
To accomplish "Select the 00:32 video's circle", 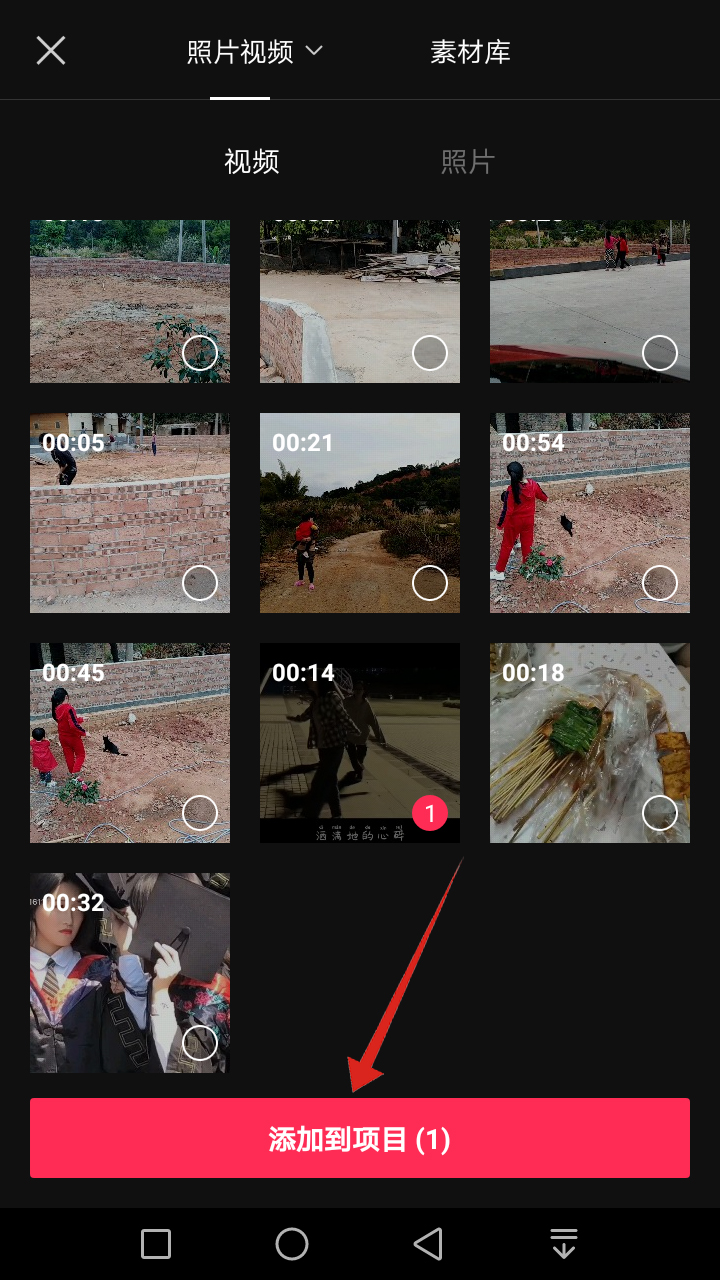I will (200, 1042).
